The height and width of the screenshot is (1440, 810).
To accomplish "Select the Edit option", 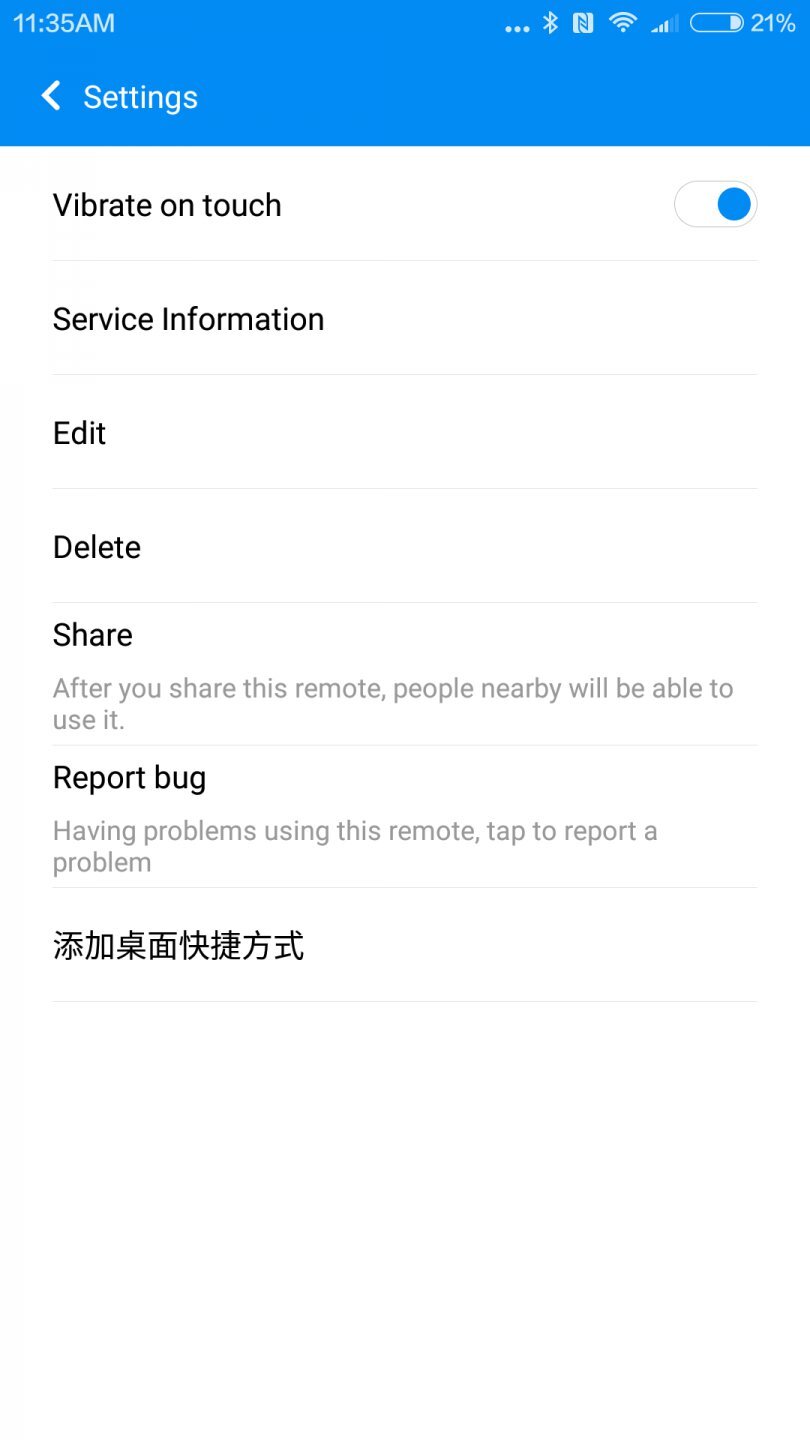I will (x=79, y=432).
